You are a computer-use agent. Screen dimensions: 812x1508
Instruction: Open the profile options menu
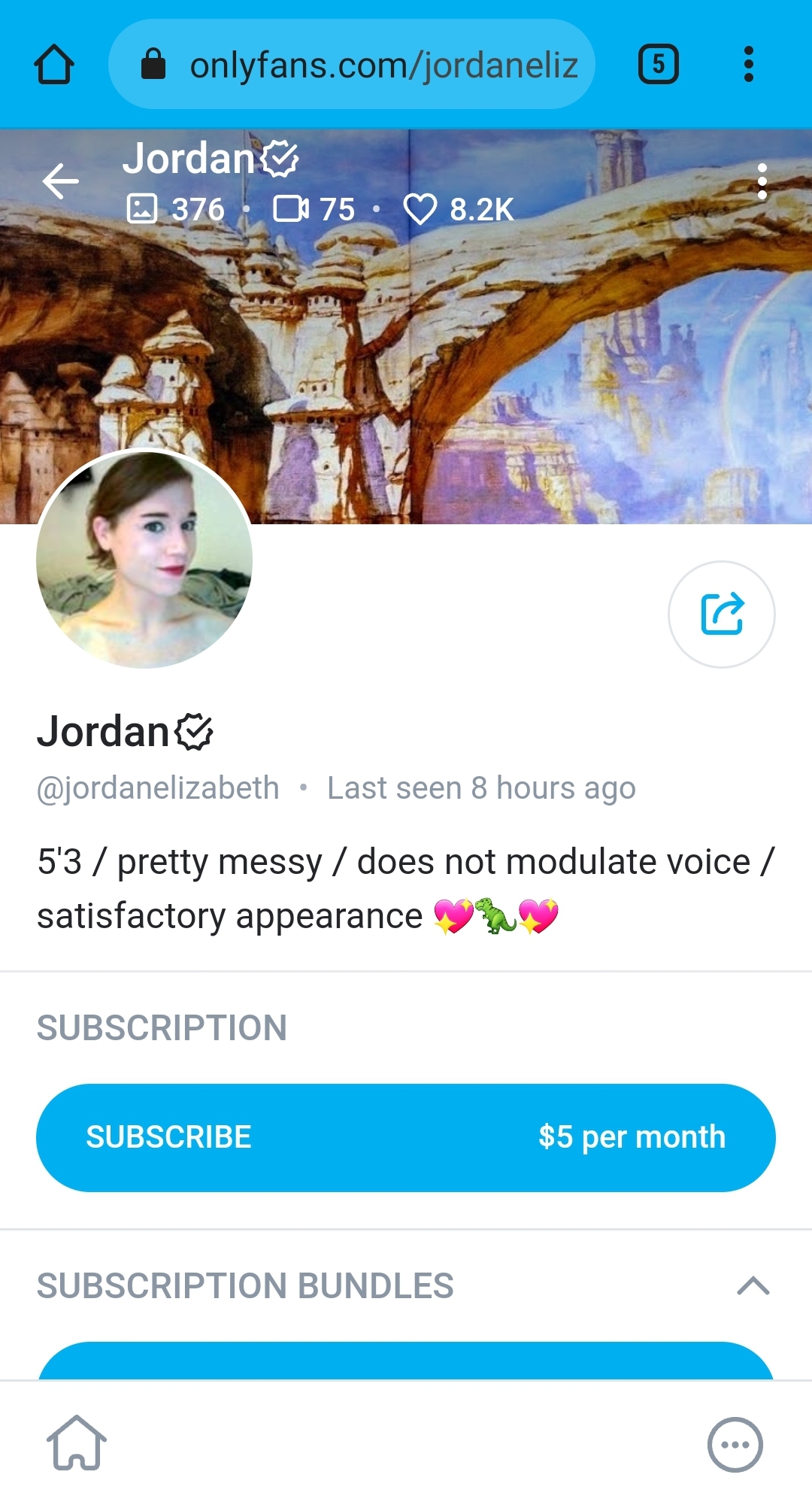pos(762,181)
